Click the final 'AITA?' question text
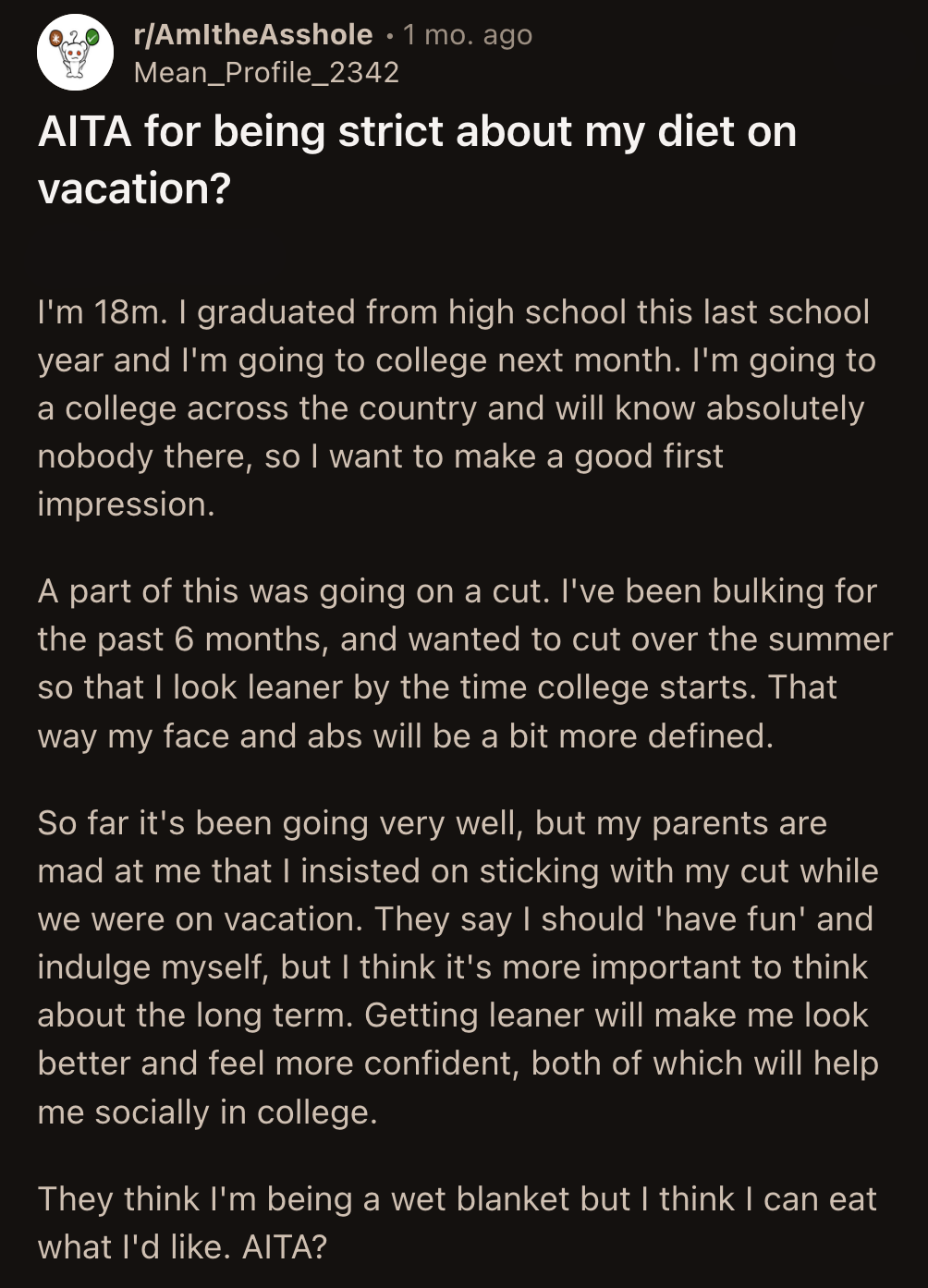The width and height of the screenshot is (928, 1288). pyautogui.click(x=284, y=1245)
